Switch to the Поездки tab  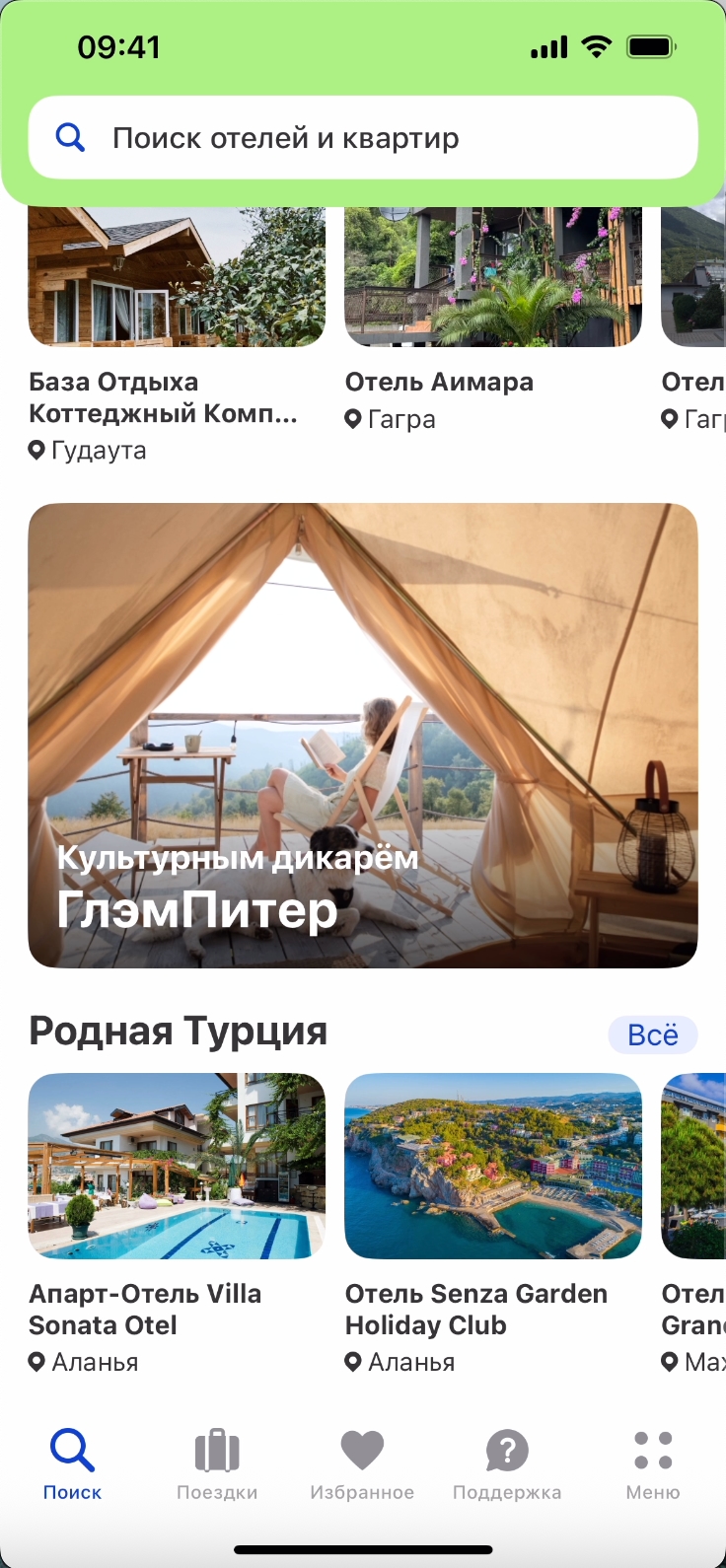pos(217,1464)
